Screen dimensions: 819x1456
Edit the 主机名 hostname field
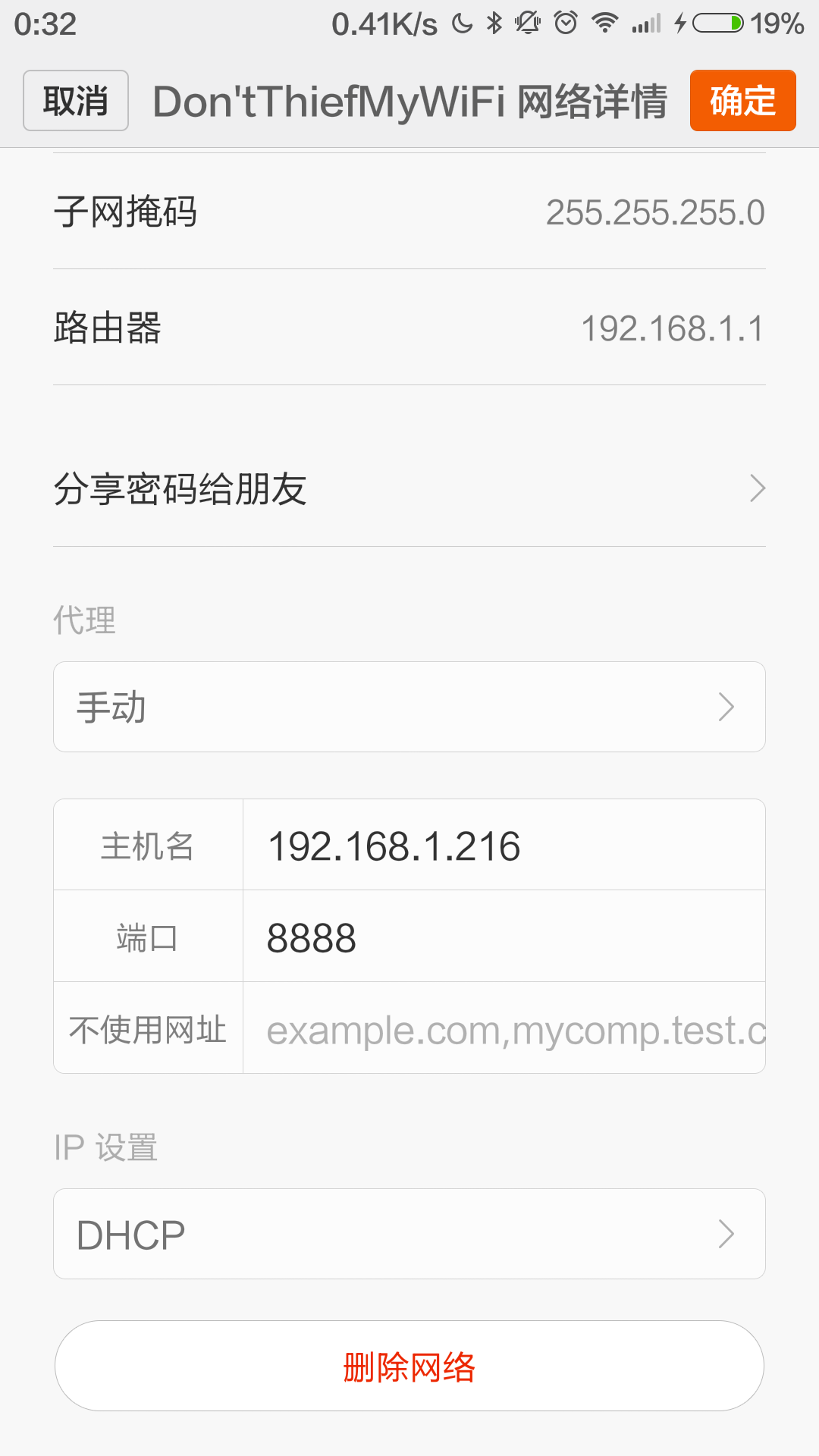[504, 846]
